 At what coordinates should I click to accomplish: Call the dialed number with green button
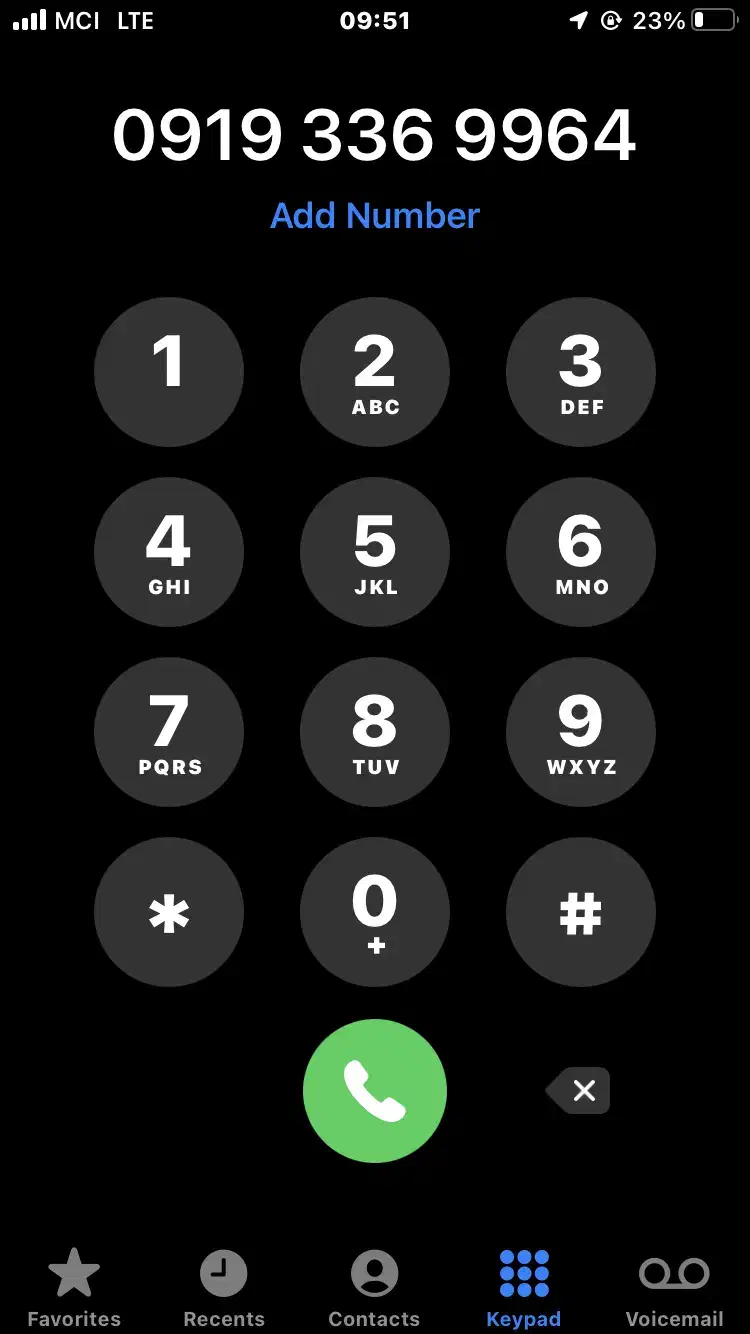click(x=375, y=1092)
